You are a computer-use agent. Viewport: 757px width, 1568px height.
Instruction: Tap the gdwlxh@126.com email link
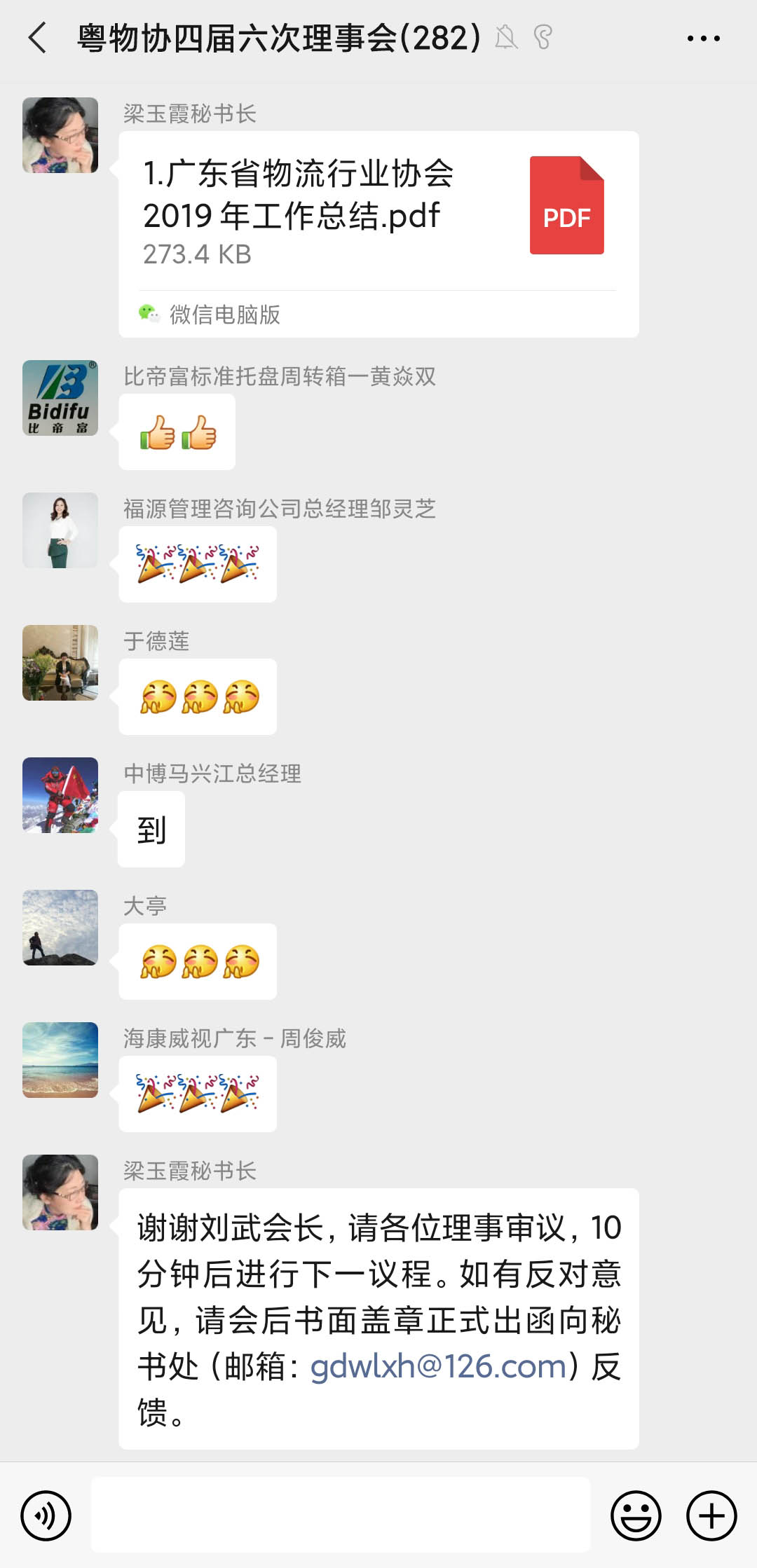[438, 1366]
